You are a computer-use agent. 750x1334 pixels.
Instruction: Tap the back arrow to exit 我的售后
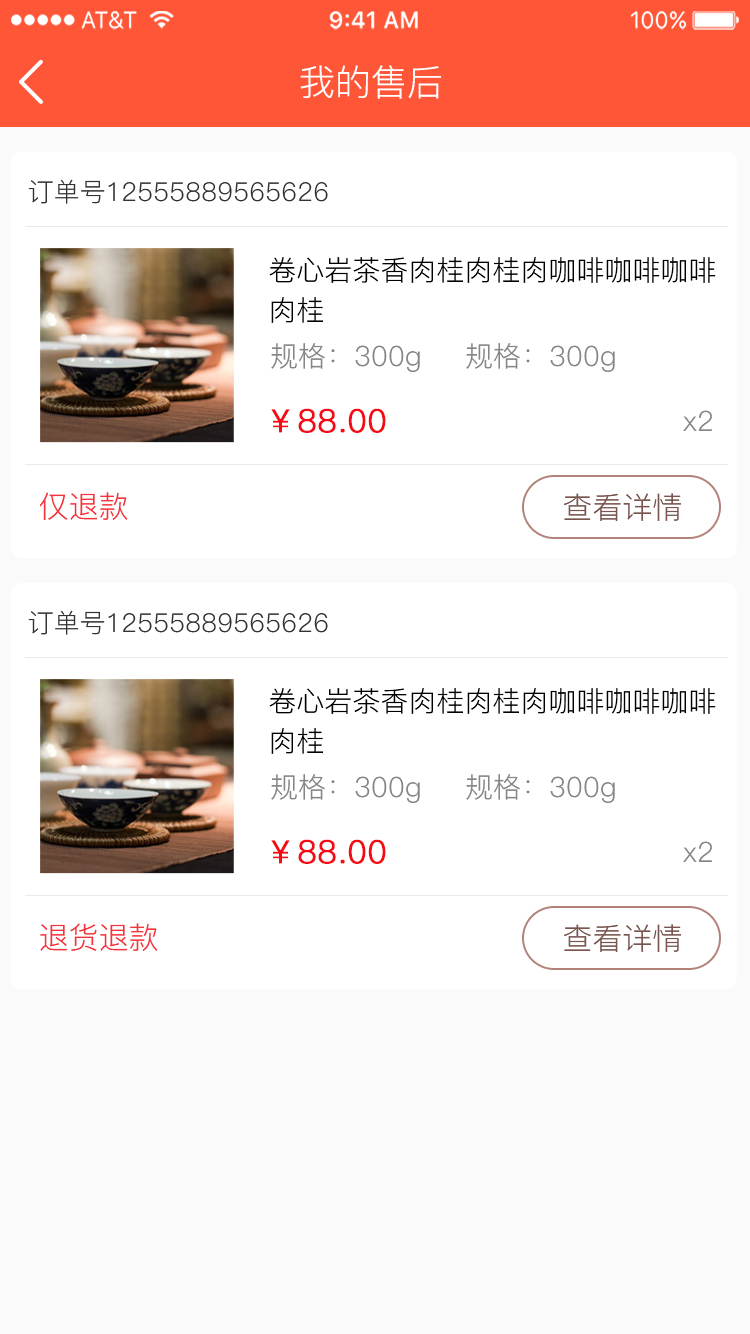(30, 82)
